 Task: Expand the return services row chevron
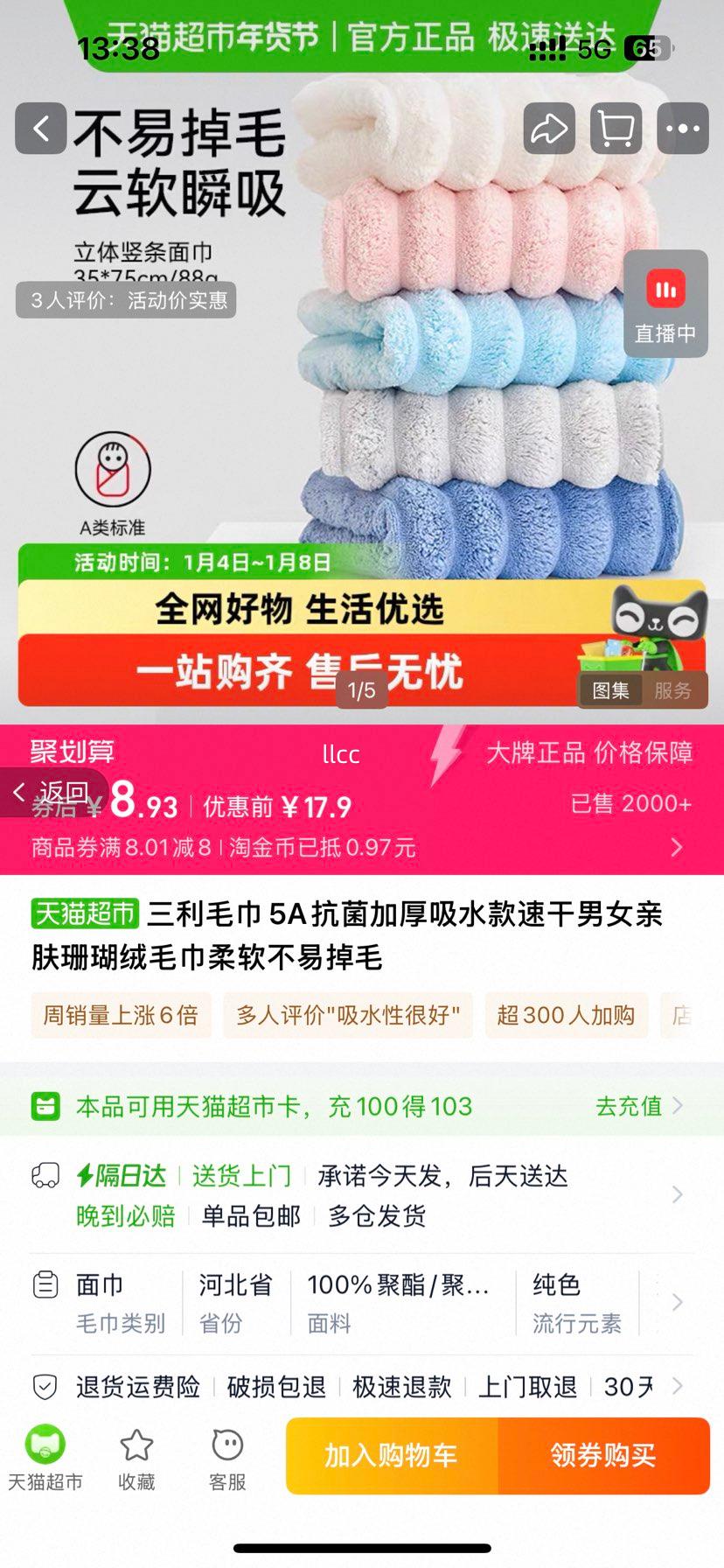pyautogui.click(x=678, y=1385)
